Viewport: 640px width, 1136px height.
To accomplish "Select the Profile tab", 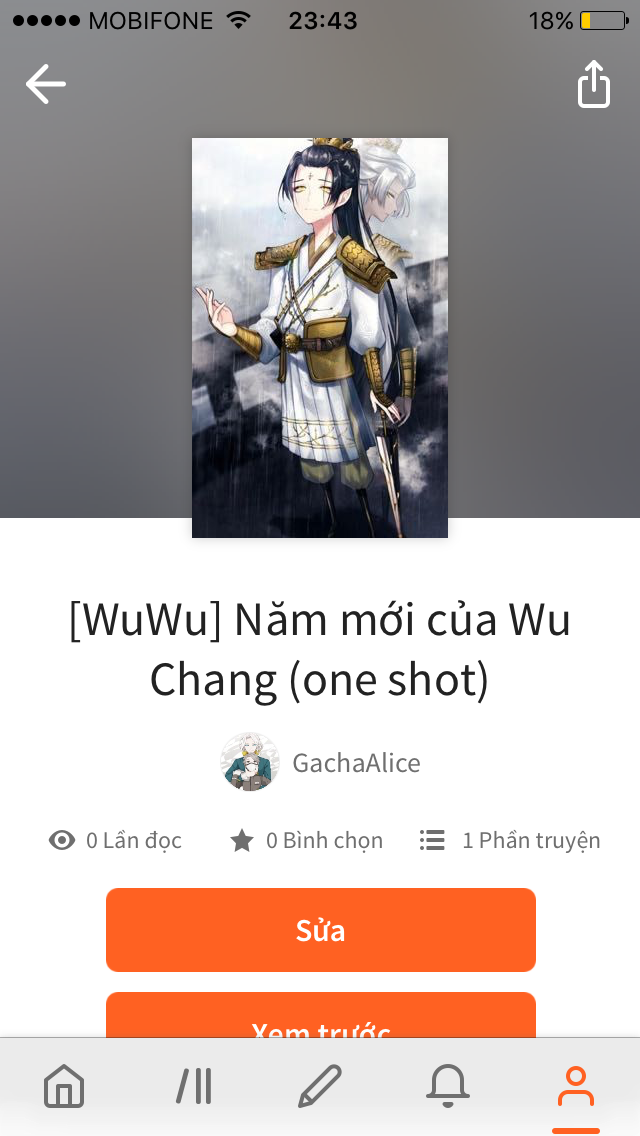I will tap(576, 1086).
